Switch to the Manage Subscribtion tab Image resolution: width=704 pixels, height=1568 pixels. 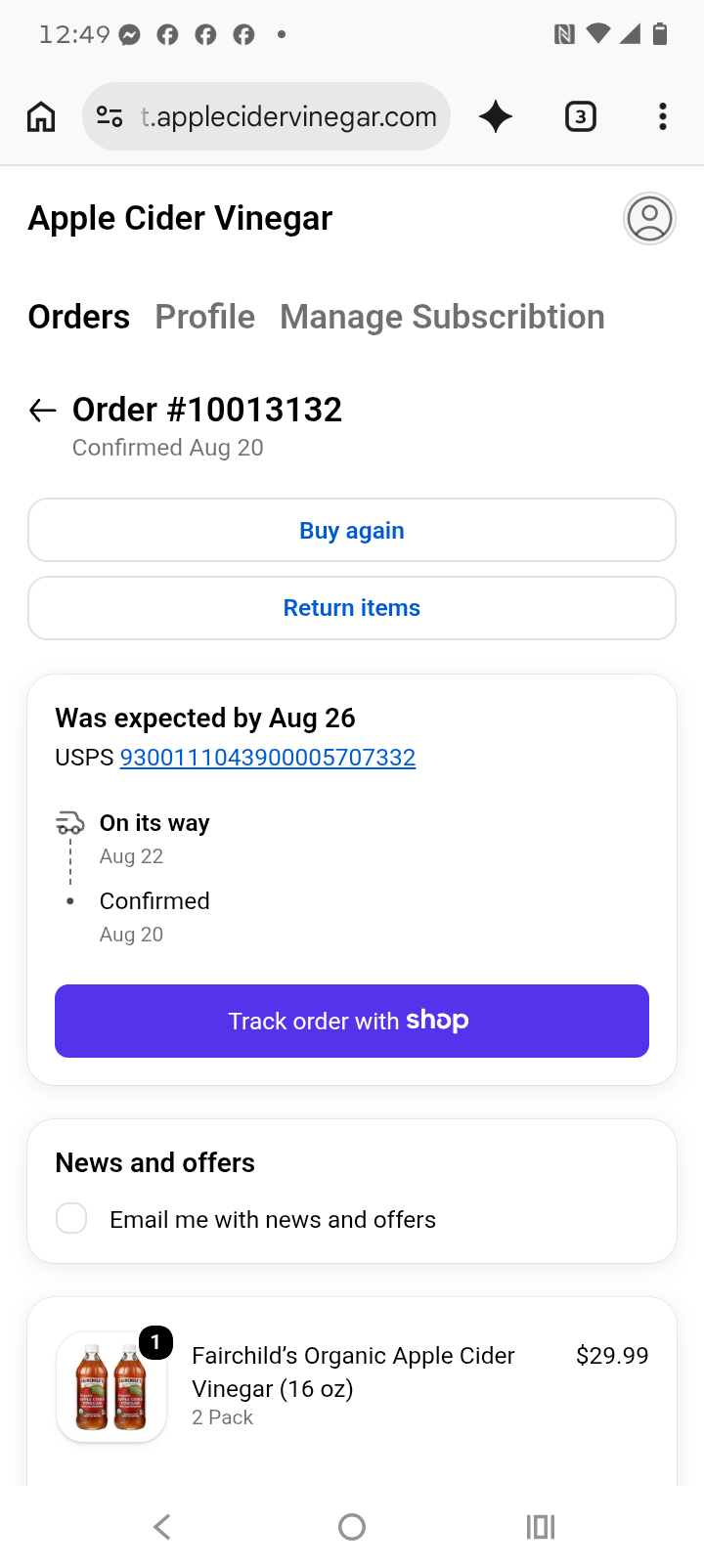pos(442,317)
